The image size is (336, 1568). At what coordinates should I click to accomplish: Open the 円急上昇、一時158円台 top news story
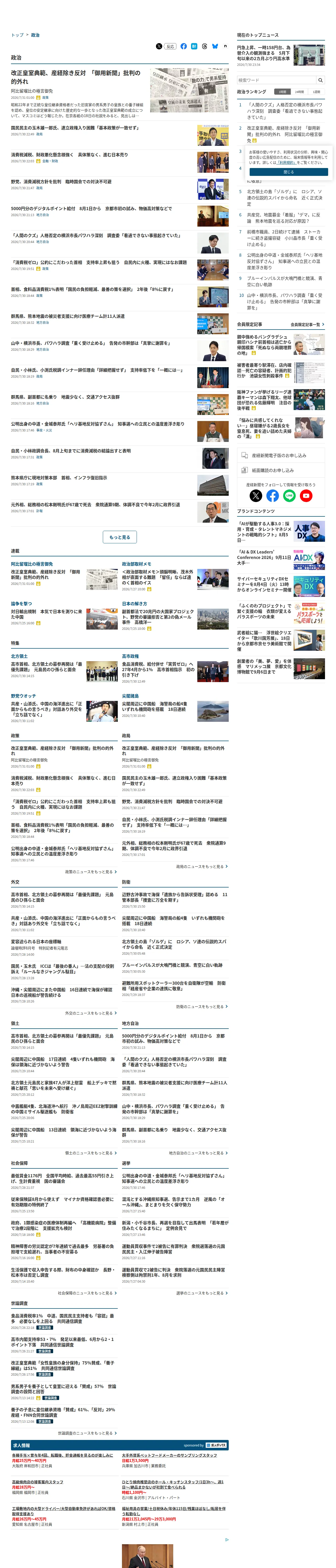click(264, 53)
